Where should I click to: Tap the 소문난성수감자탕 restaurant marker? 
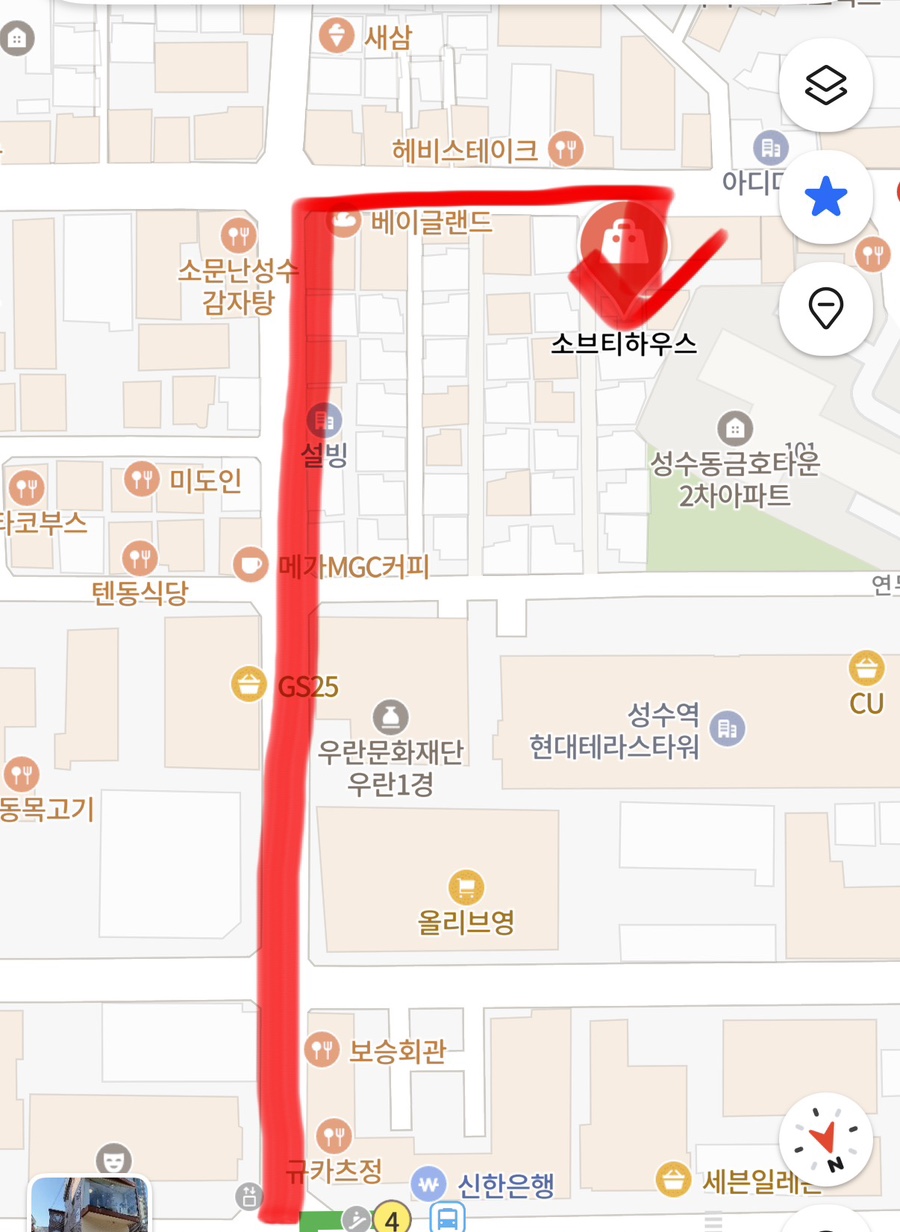click(239, 236)
